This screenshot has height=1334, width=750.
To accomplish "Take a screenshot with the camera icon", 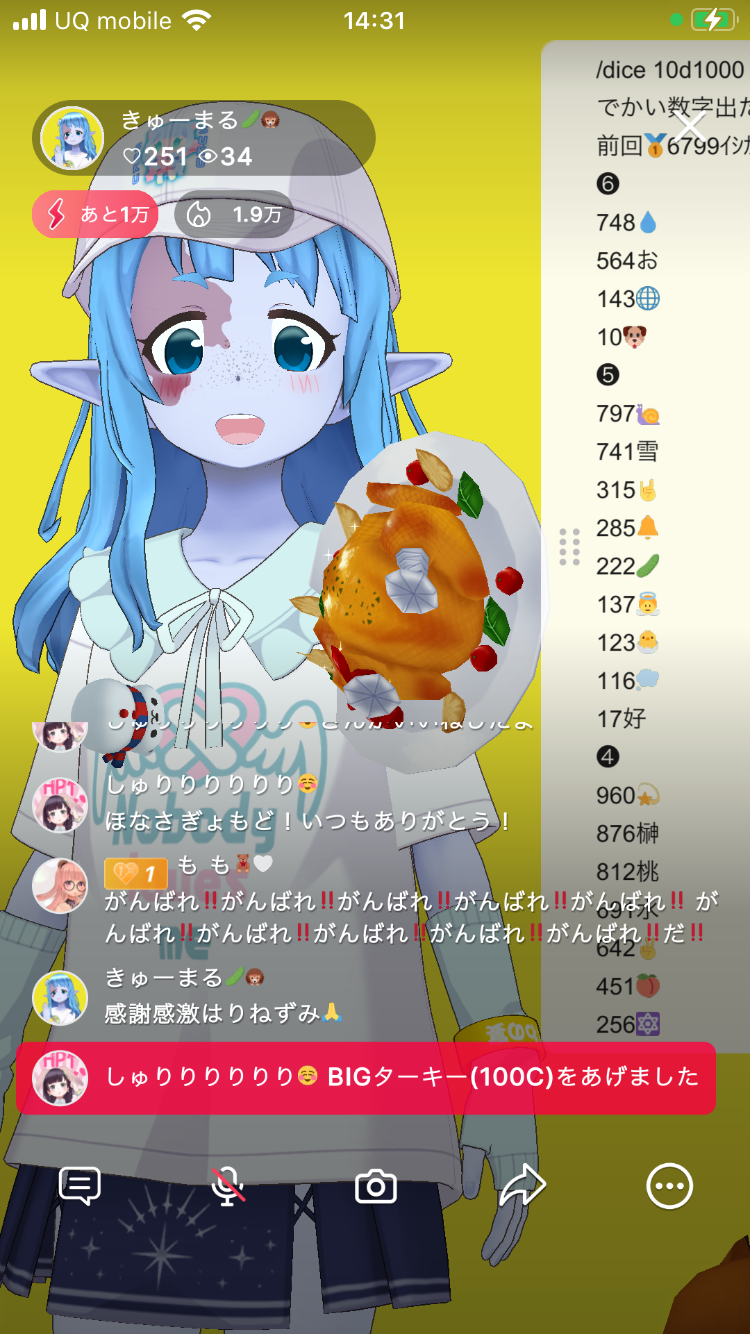I will pyautogui.click(x=376, y=1186).
